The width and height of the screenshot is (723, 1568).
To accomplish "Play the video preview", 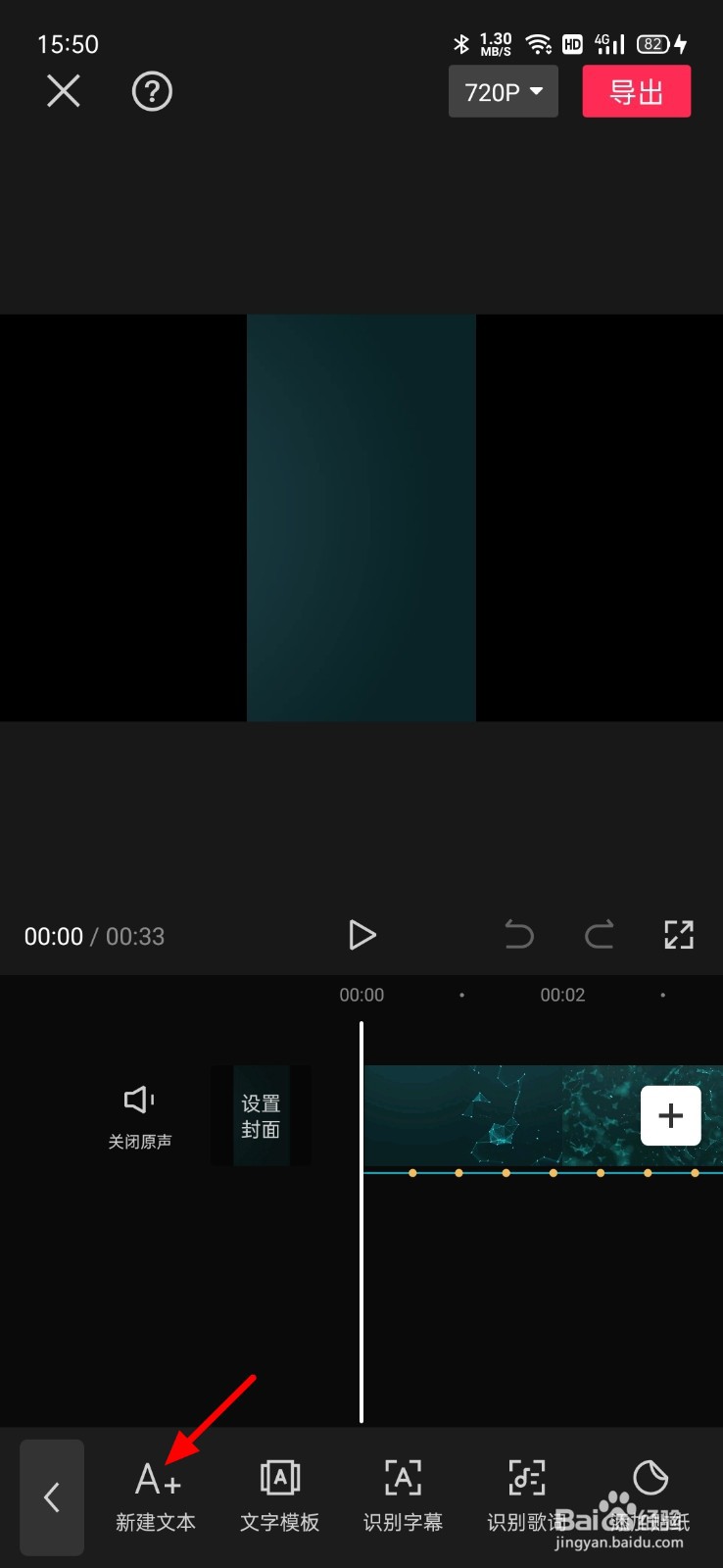I will tap(361, 935).
